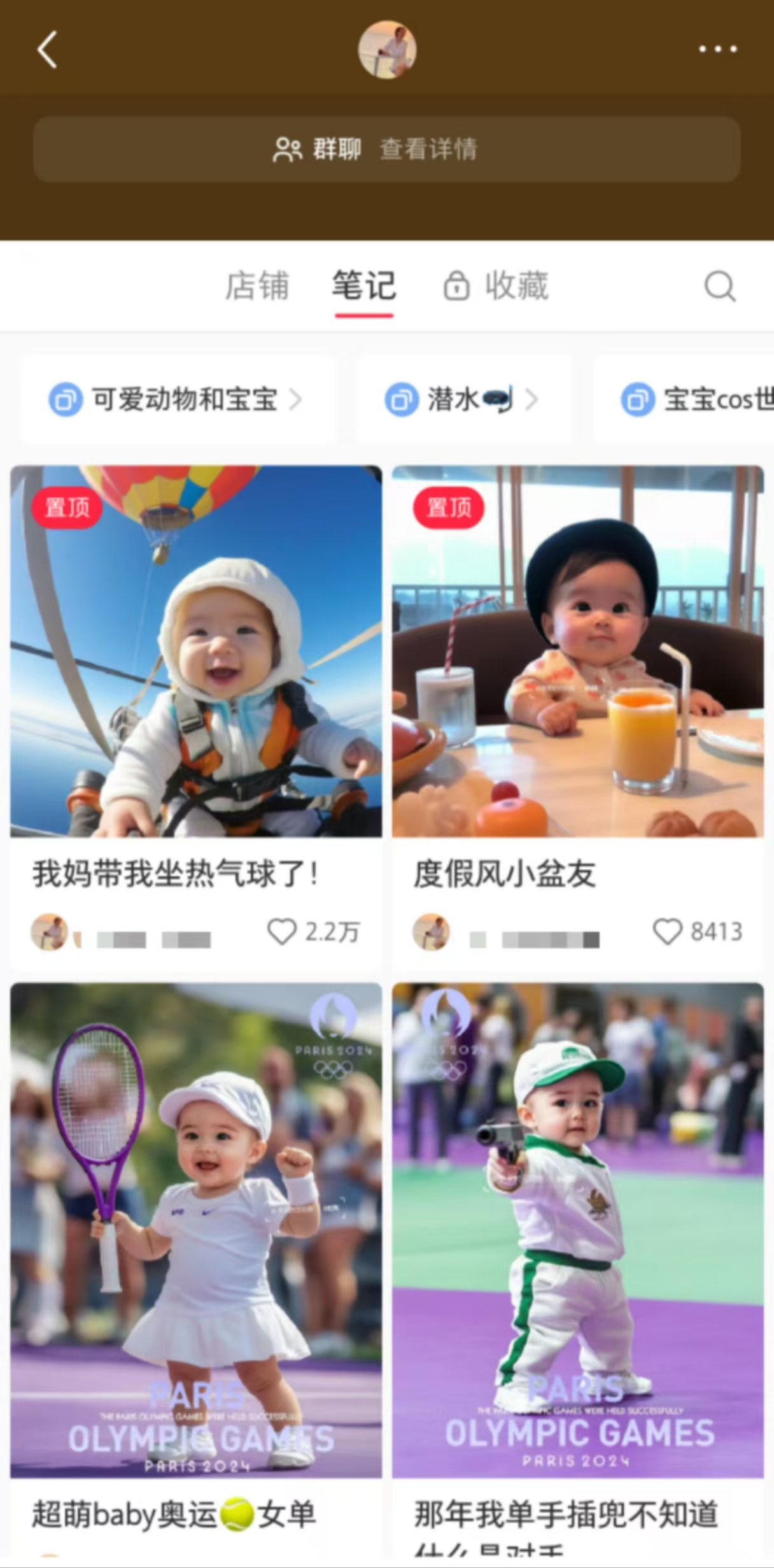Switch to the locked 收藏 tab
This screenshot has width=774, height=1568.
click(x=496, y=285)
